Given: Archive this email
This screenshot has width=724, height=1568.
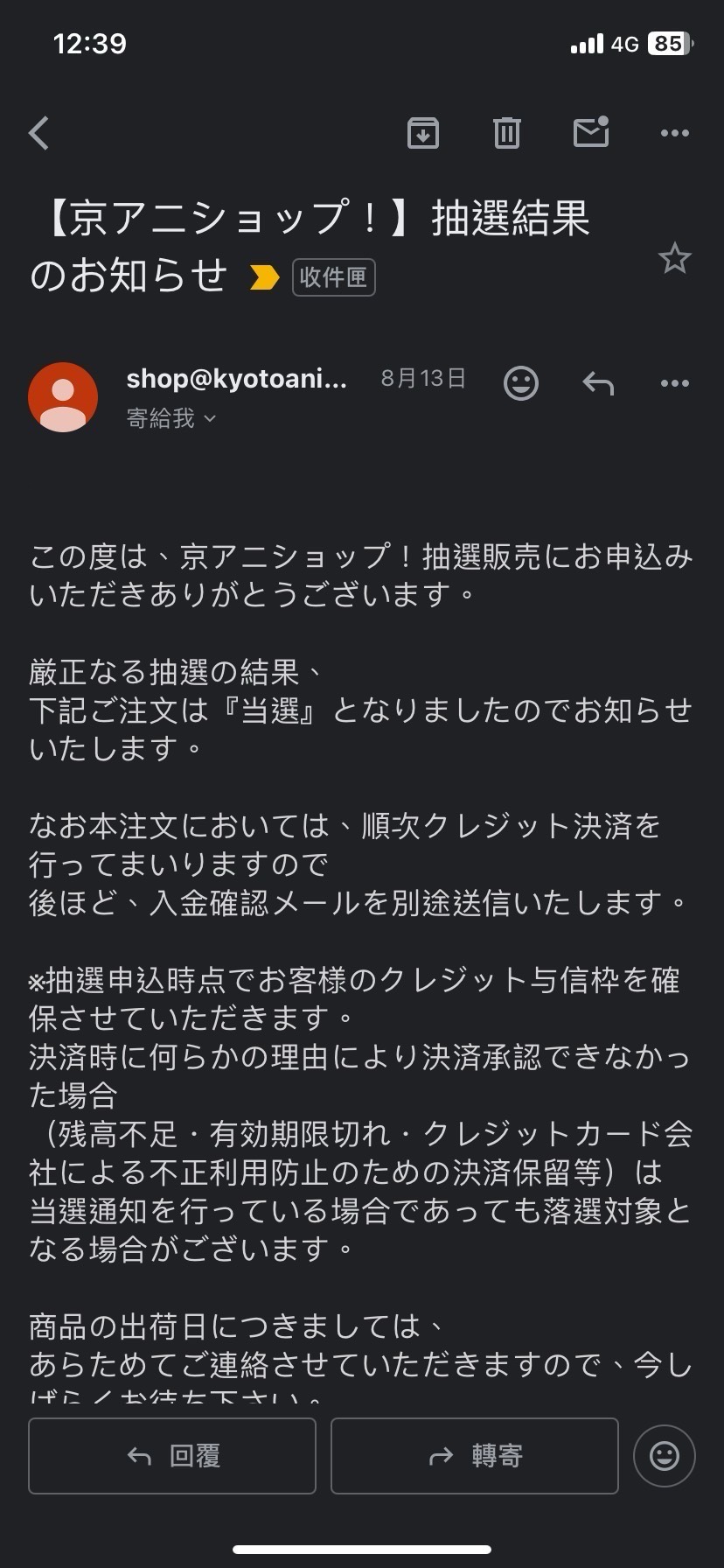Looking at the screenshot, I should 423,133.
